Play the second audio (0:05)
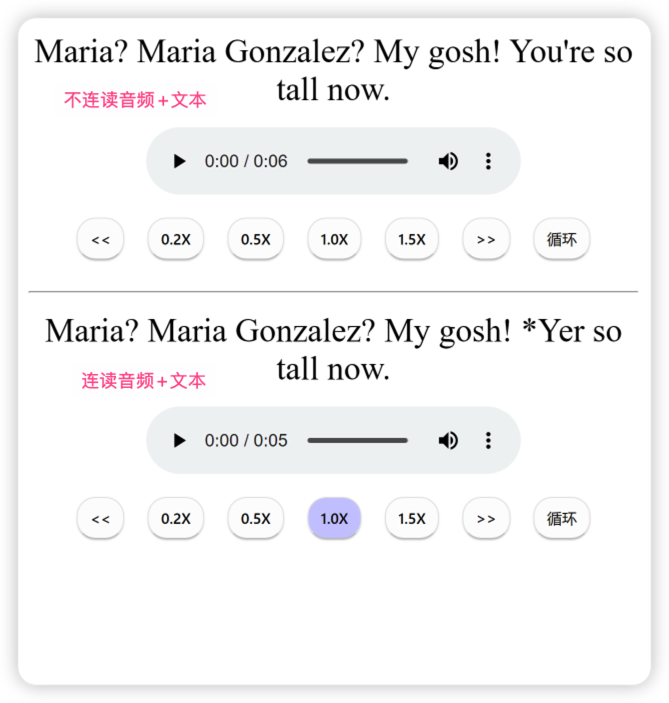669x703 pixels. point(179,440)
